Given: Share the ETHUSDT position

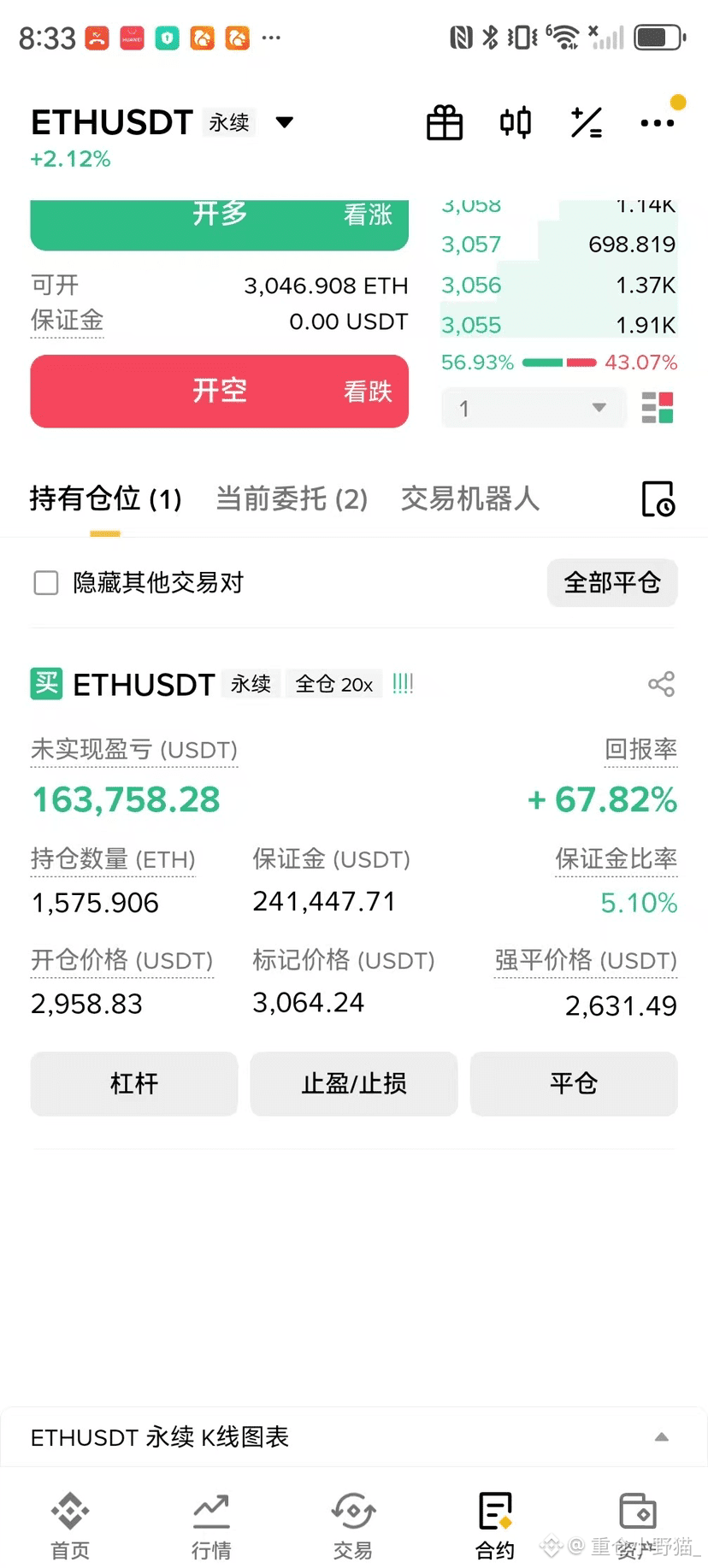Looking at the screenshot, I should click(661, 683).
